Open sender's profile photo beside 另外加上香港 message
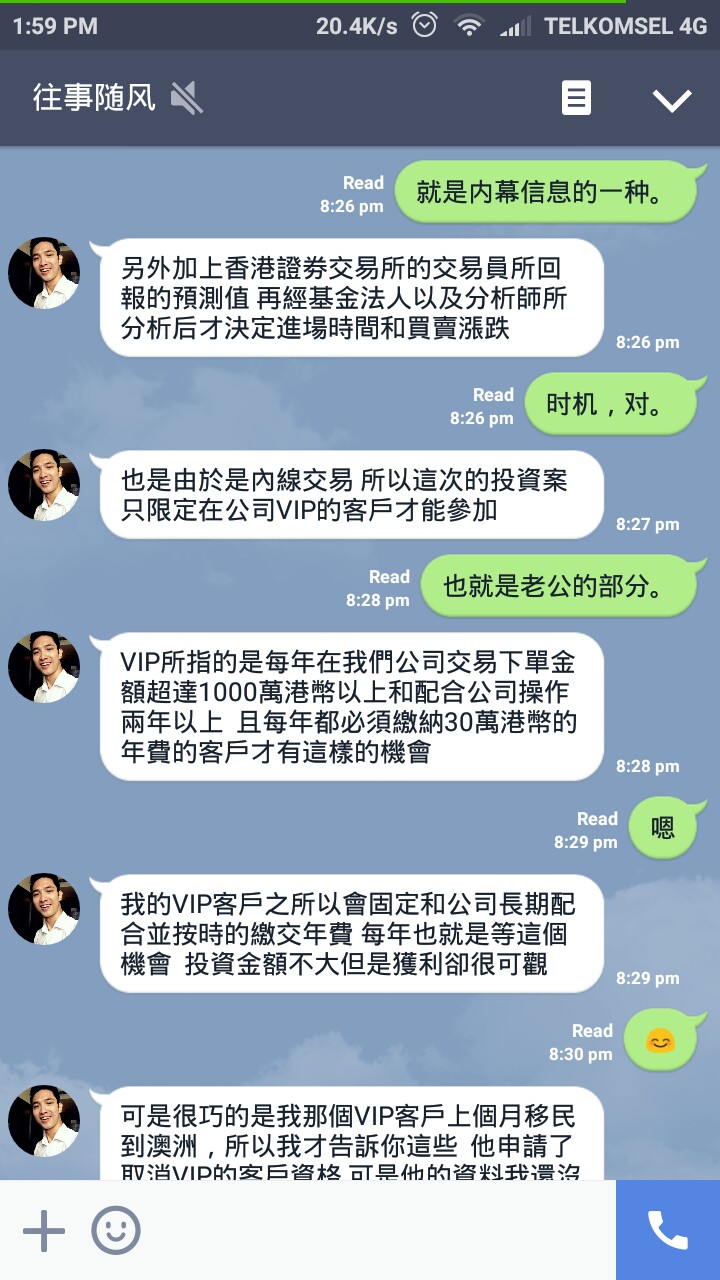The width and height of the screenshot is (720, 1280). (x=44, y=273)
